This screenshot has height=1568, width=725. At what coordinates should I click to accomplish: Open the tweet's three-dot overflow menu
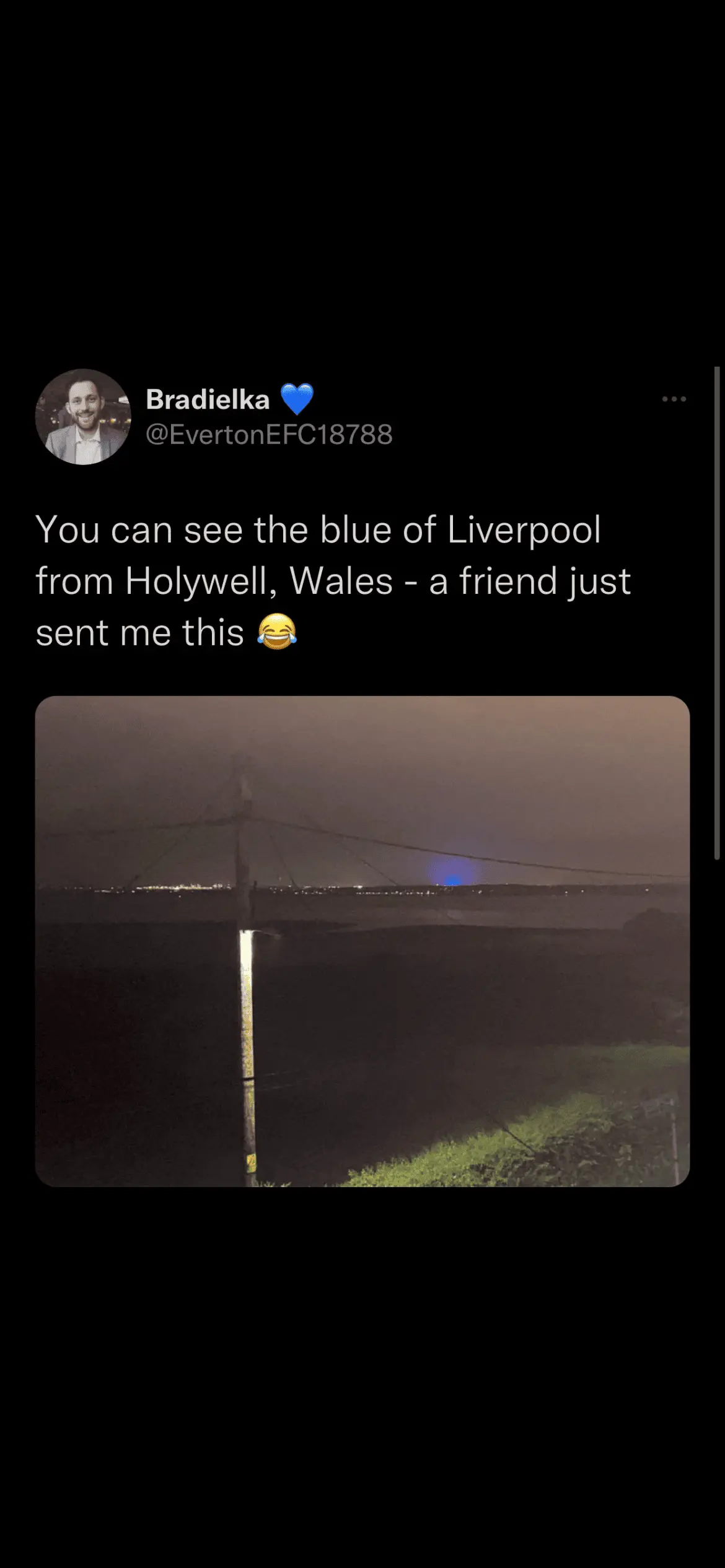coord(674,399)
